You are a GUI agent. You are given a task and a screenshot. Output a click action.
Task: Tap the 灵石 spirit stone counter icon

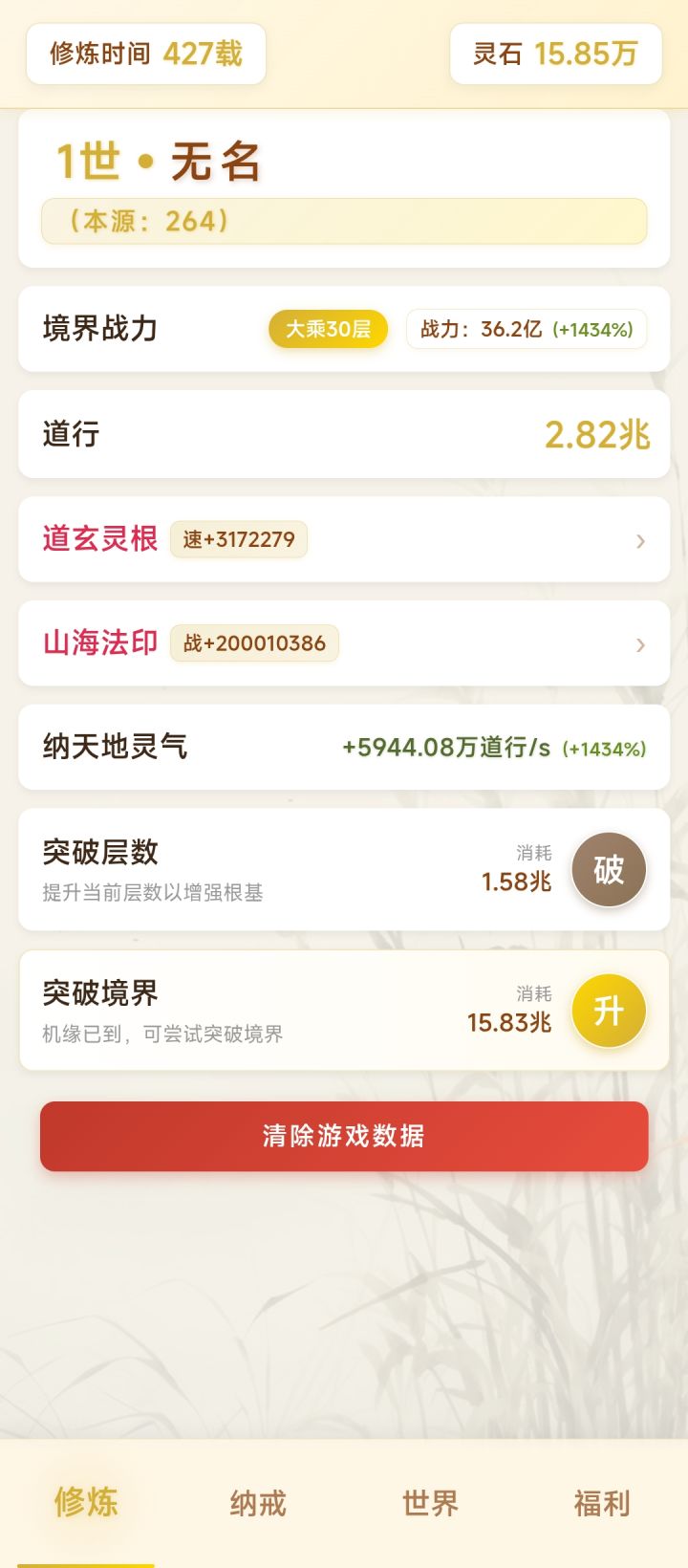[555, 54]
